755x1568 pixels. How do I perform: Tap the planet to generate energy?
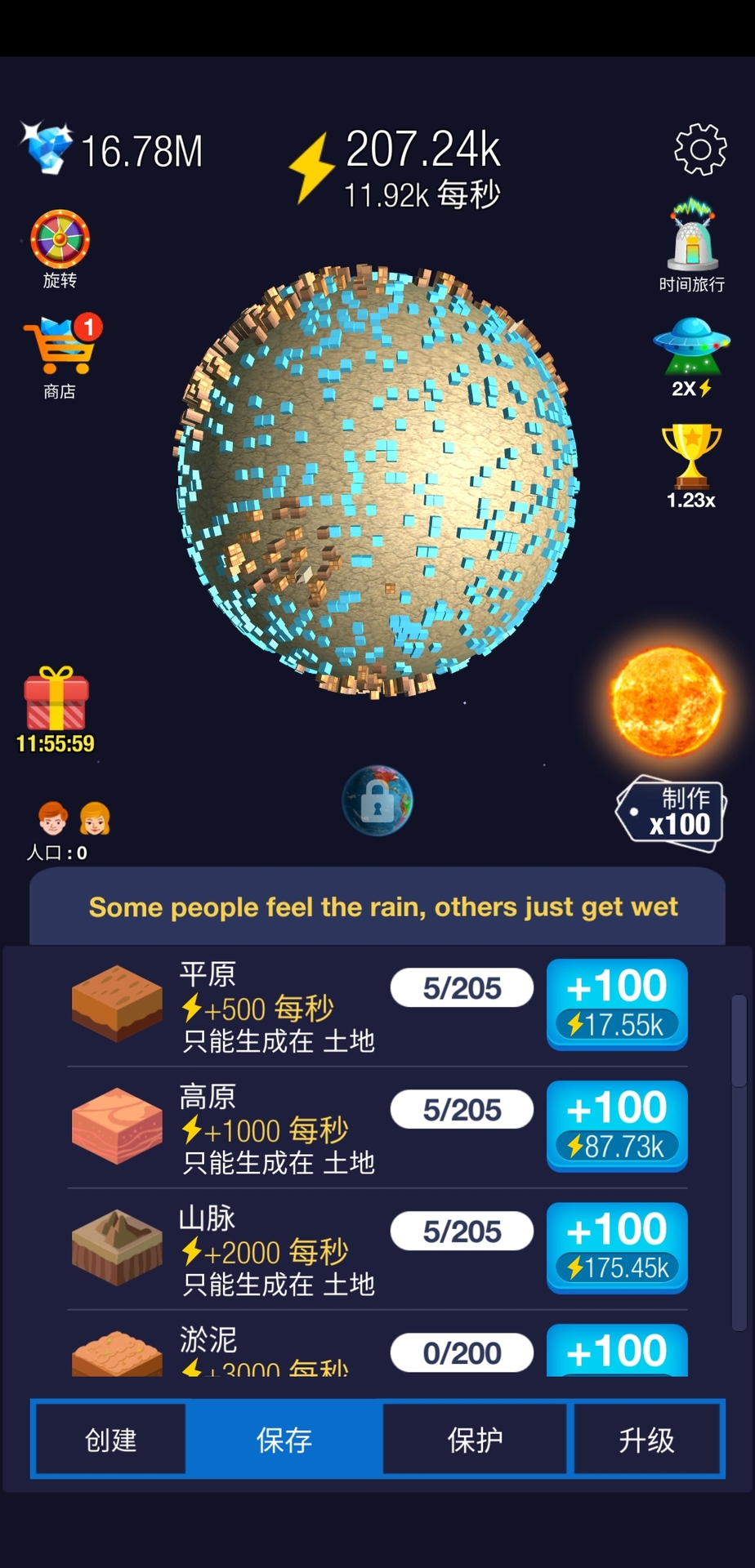(377, 480)
